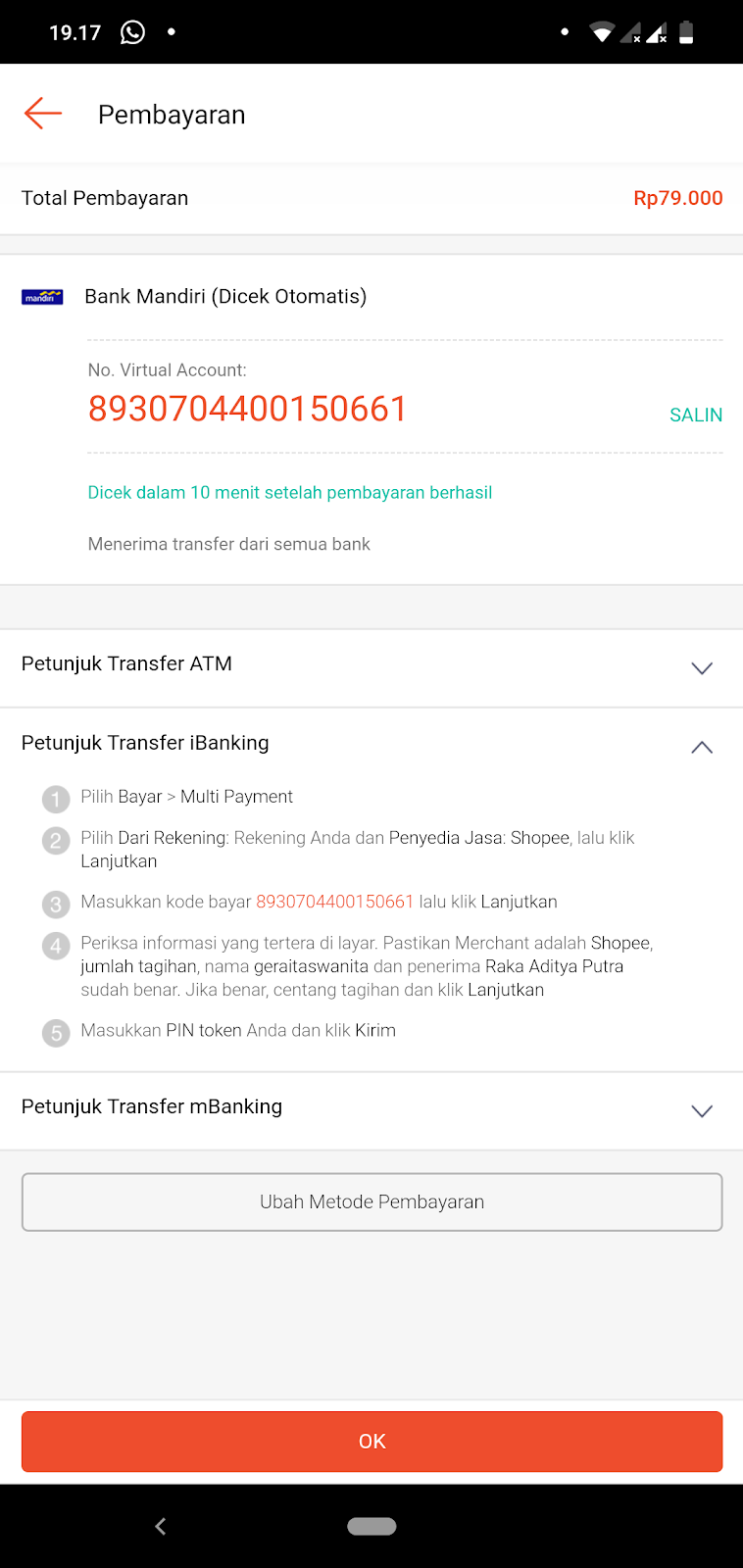Expand Petunjuk Transfer ATM instructions
Screen dimensions: 743x1568
coord(701,667)
